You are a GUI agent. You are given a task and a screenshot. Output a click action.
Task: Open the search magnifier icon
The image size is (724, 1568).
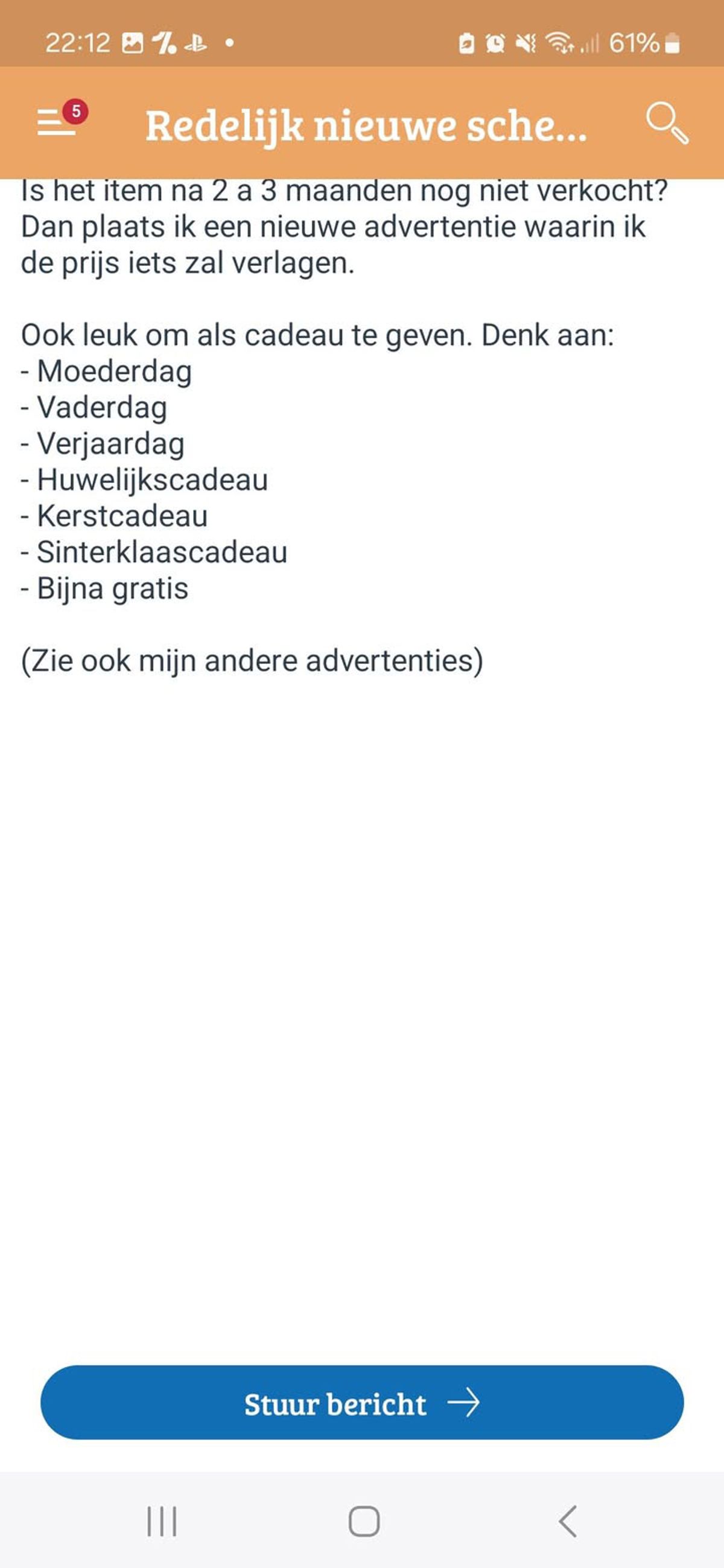[x=667, y=124]
